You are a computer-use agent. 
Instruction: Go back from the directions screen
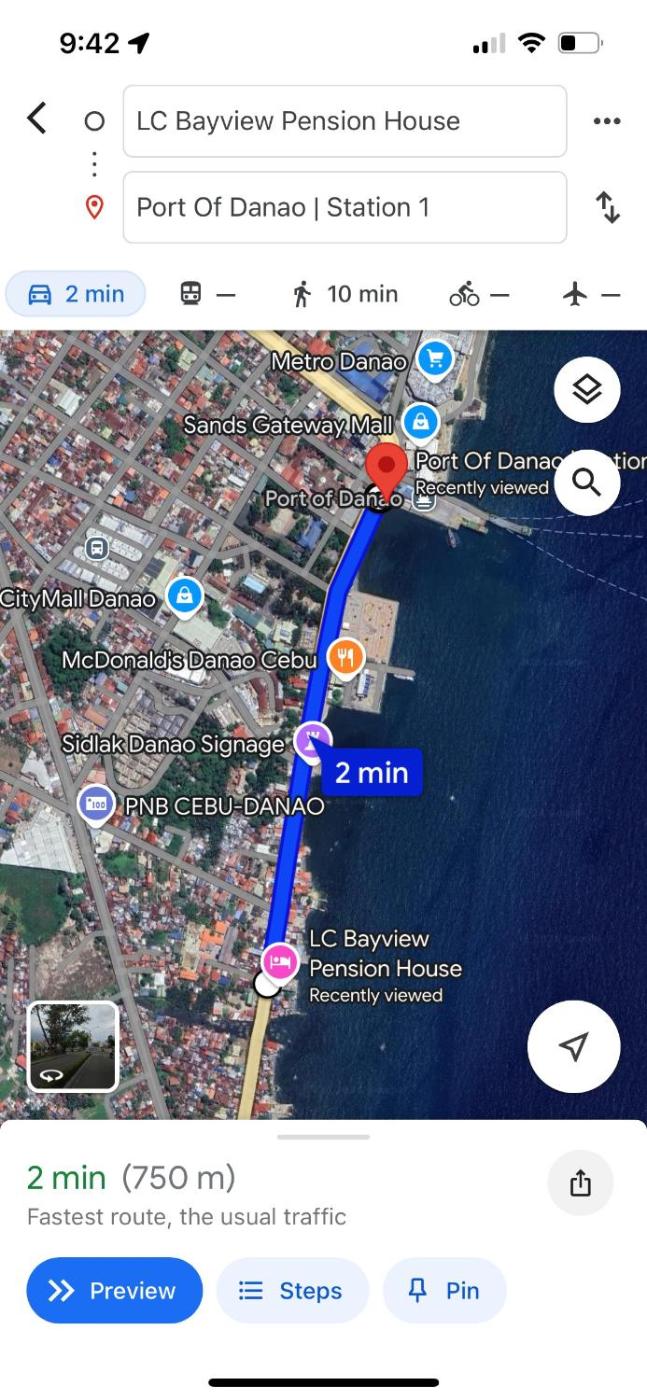tap(37, 120)
